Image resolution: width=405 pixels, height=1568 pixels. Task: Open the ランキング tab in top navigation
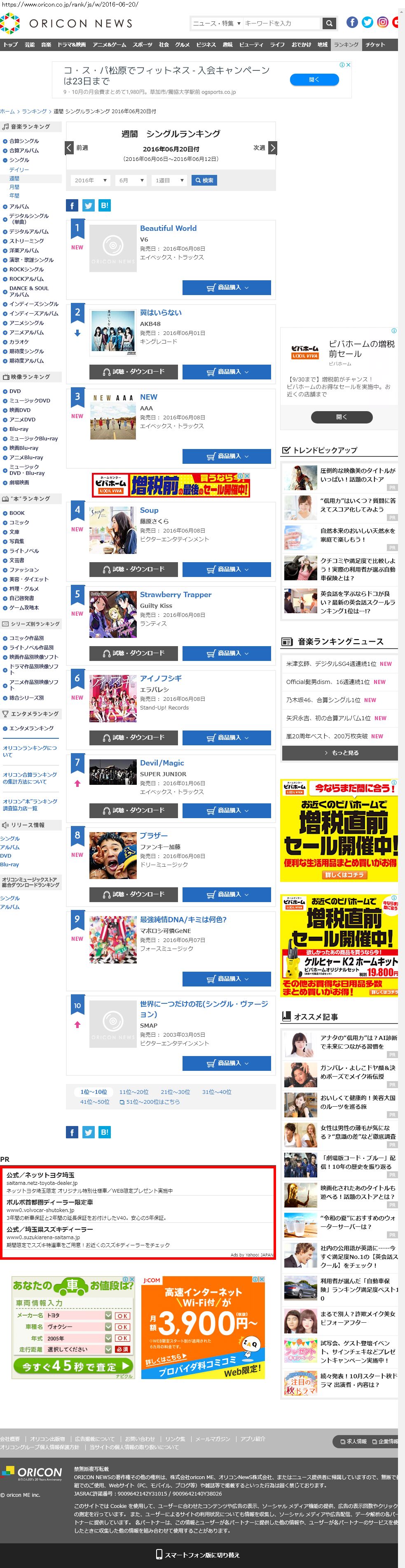[x=346, y=44]
